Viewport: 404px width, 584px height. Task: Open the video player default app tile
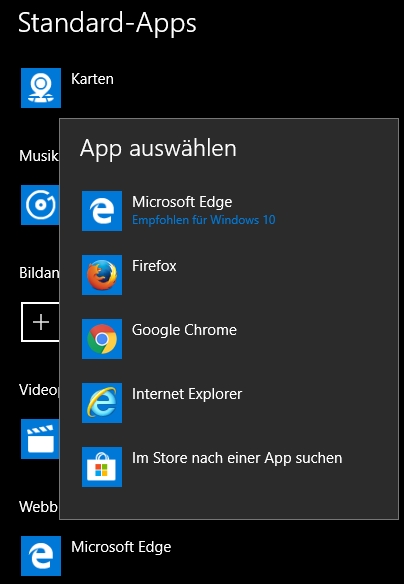40,439
